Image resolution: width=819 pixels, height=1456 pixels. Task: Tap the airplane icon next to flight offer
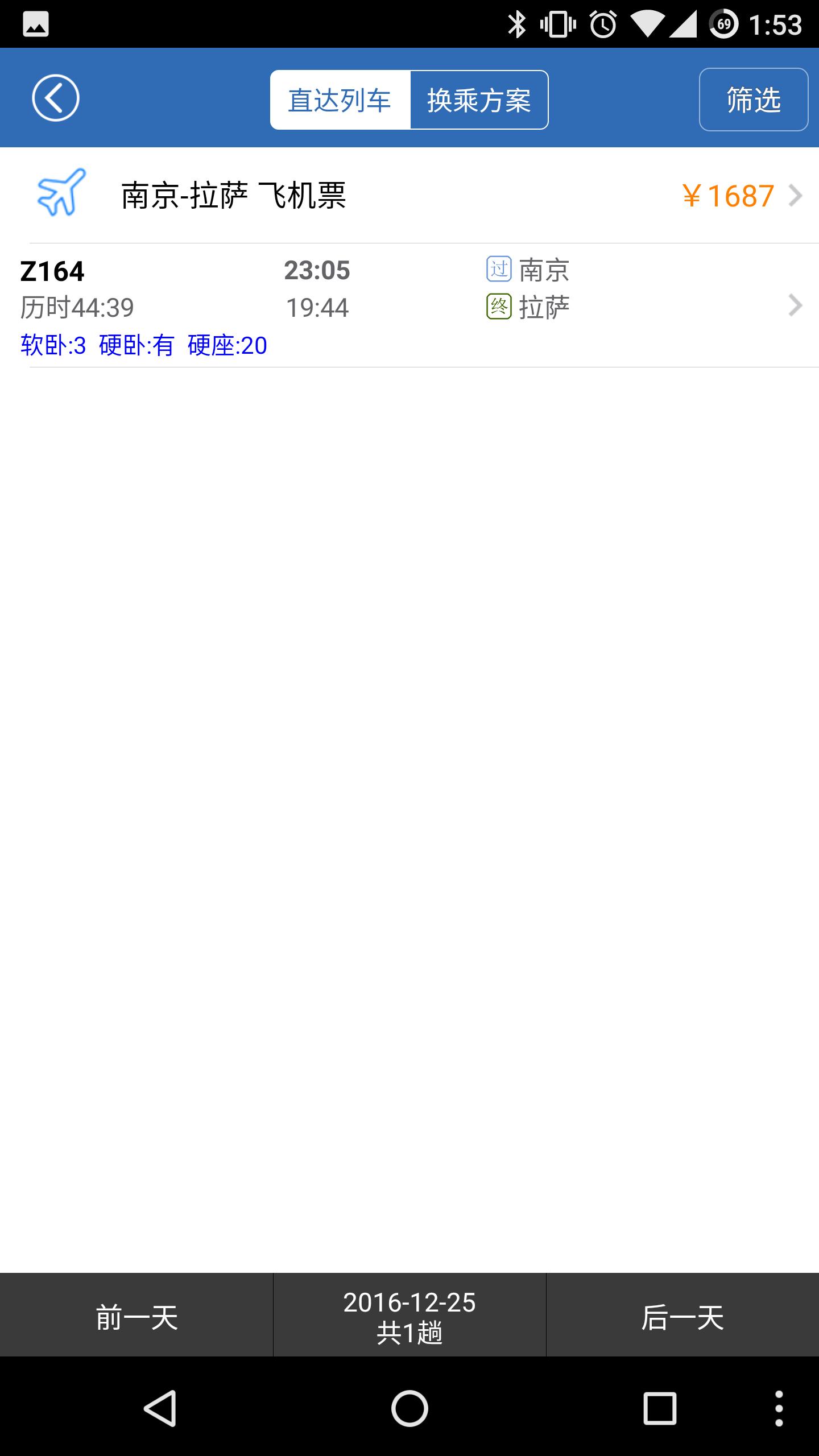(x=61, y=193)
